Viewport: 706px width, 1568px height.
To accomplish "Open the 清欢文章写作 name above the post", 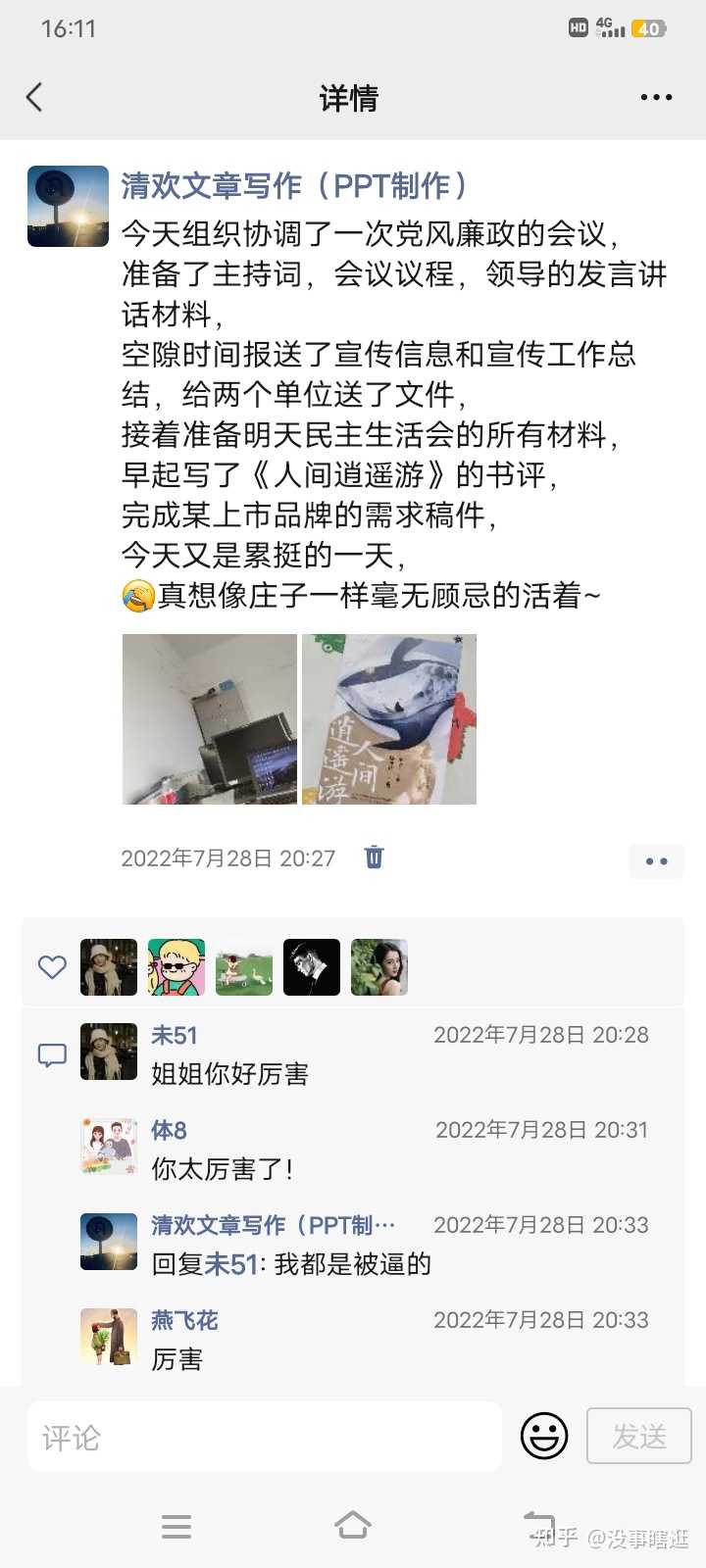I will pos(294,185).
